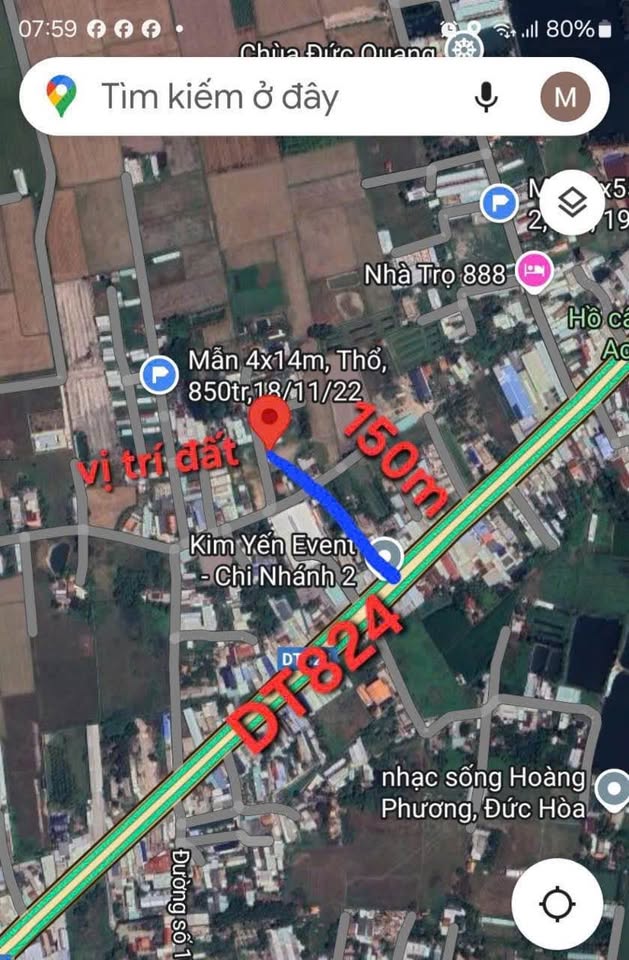Image resolution: width=629 pixels, height=960 pixels.
Task: Open the nhạc sống Hoàng Phương marker
Action: [x=612, y=790]
